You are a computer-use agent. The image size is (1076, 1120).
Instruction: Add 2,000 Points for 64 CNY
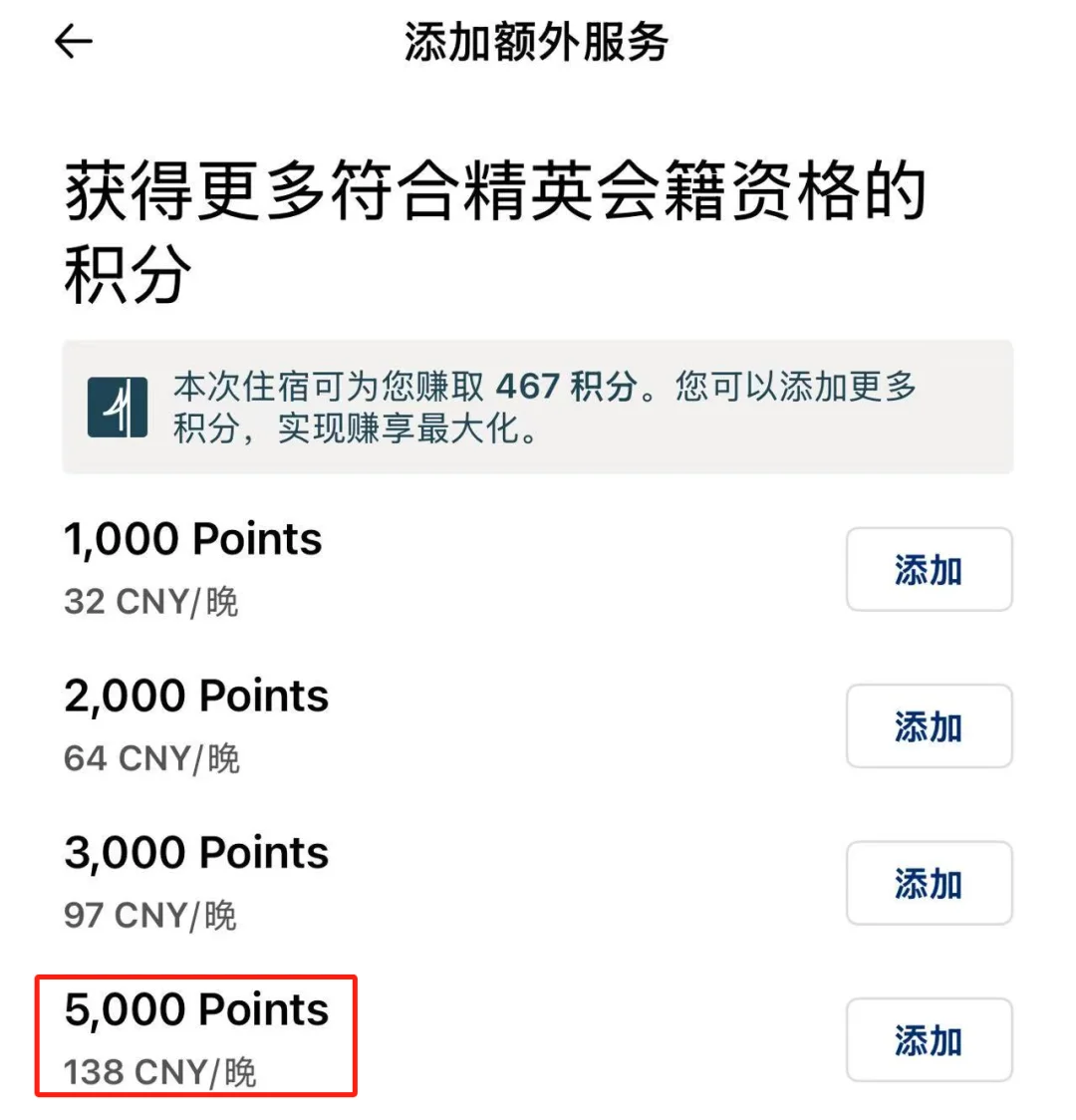click(929, 726)
